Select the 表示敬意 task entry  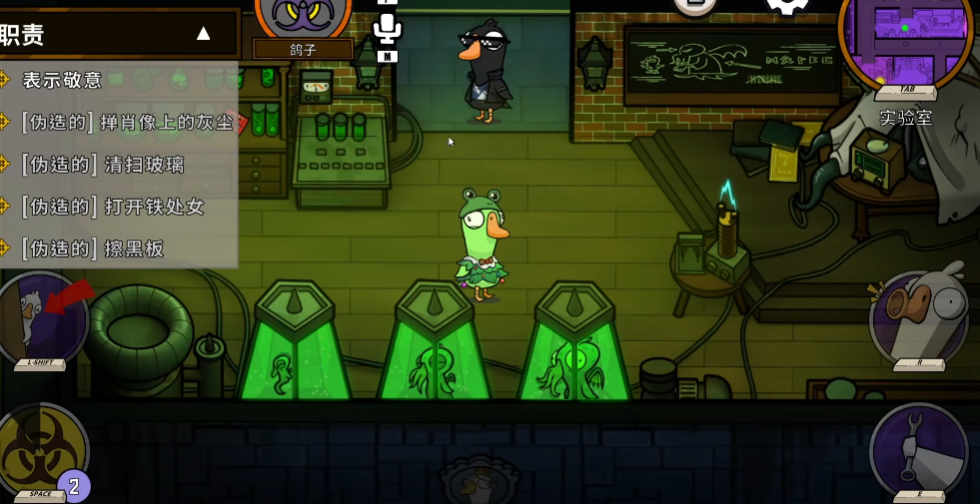point(62,80)
